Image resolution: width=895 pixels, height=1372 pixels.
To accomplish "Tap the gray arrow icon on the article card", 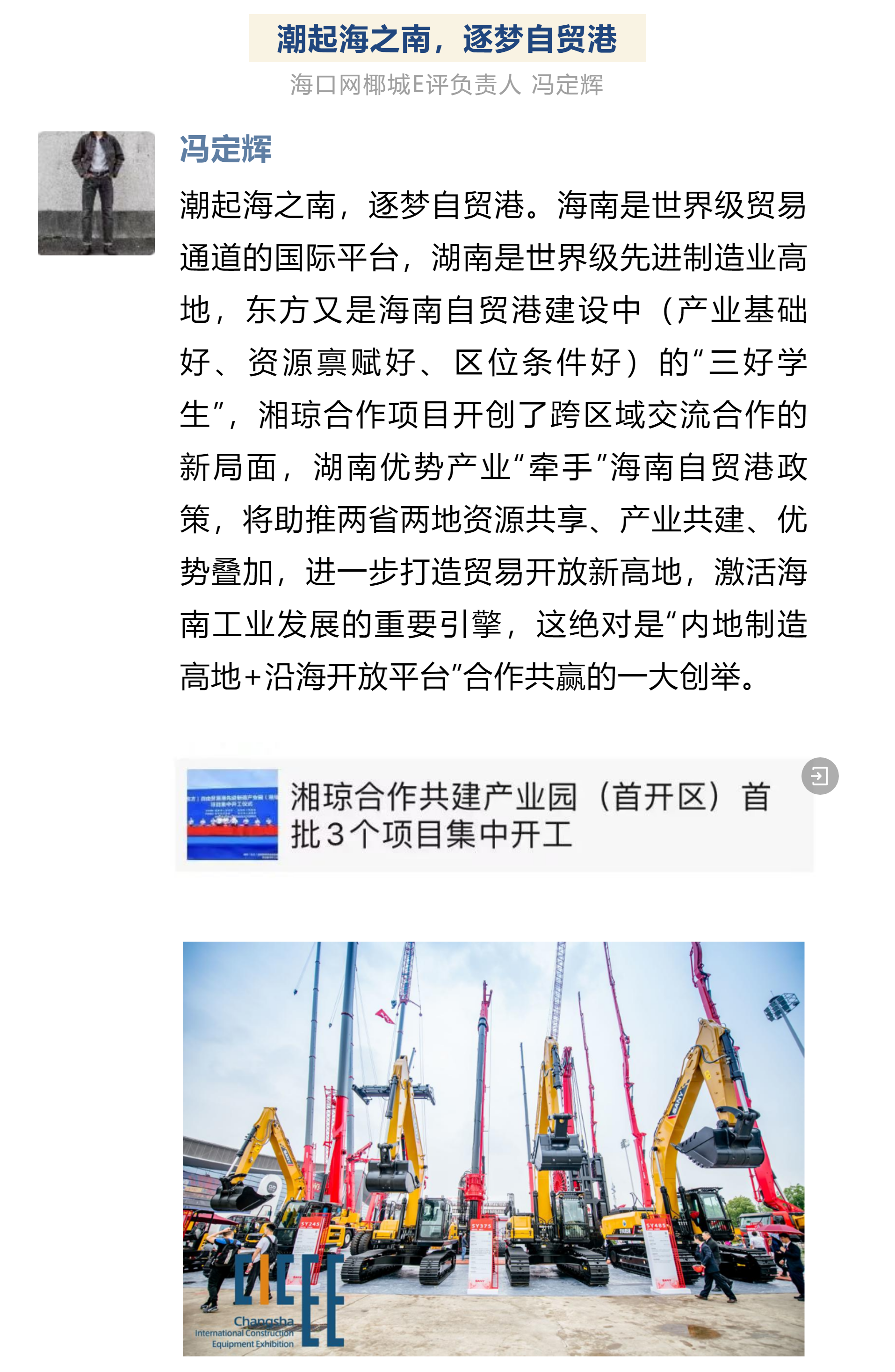I will 819,776.
